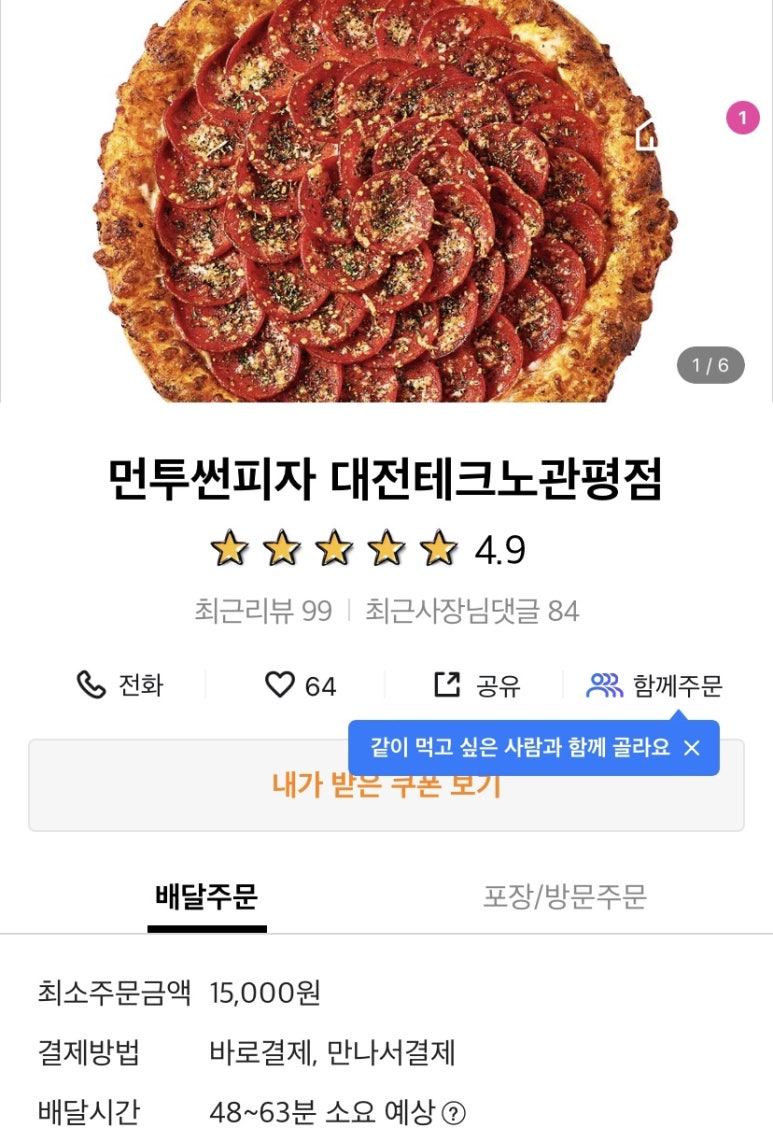The image size is (773, 1142).
Task: Share this store via 공유
Action: tap(477, 685)
